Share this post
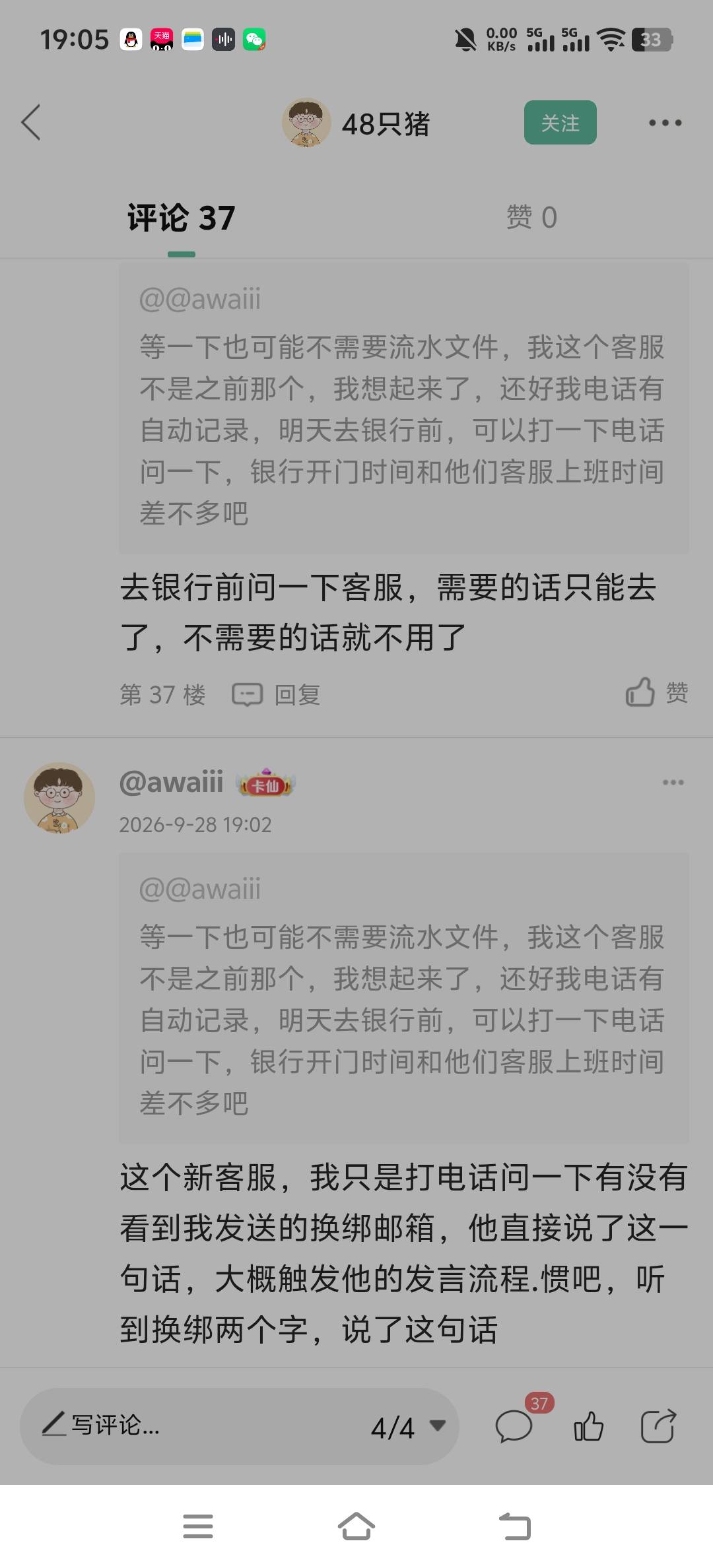Screen dimensions: 713x1568 (658, 1426)
